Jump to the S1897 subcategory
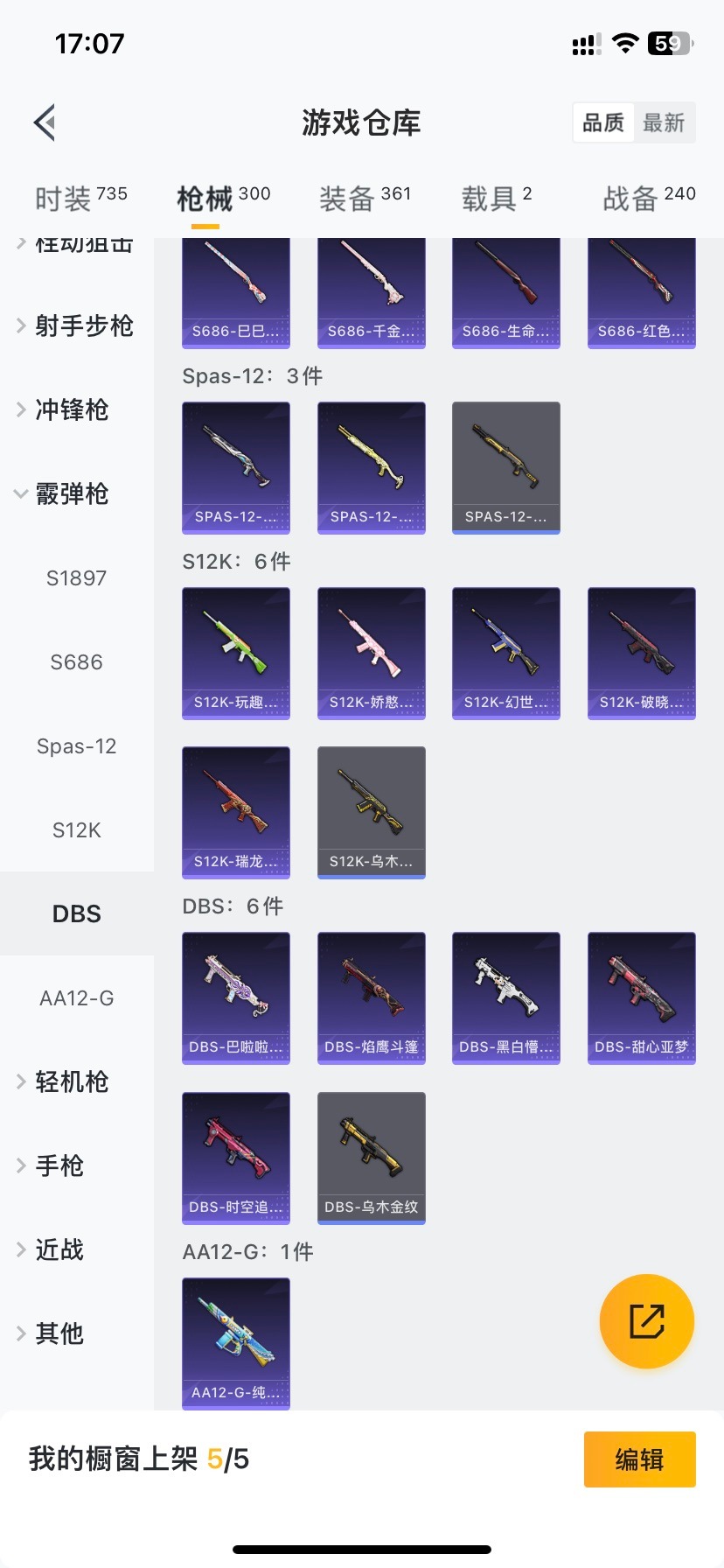 [x=77, y=578]
